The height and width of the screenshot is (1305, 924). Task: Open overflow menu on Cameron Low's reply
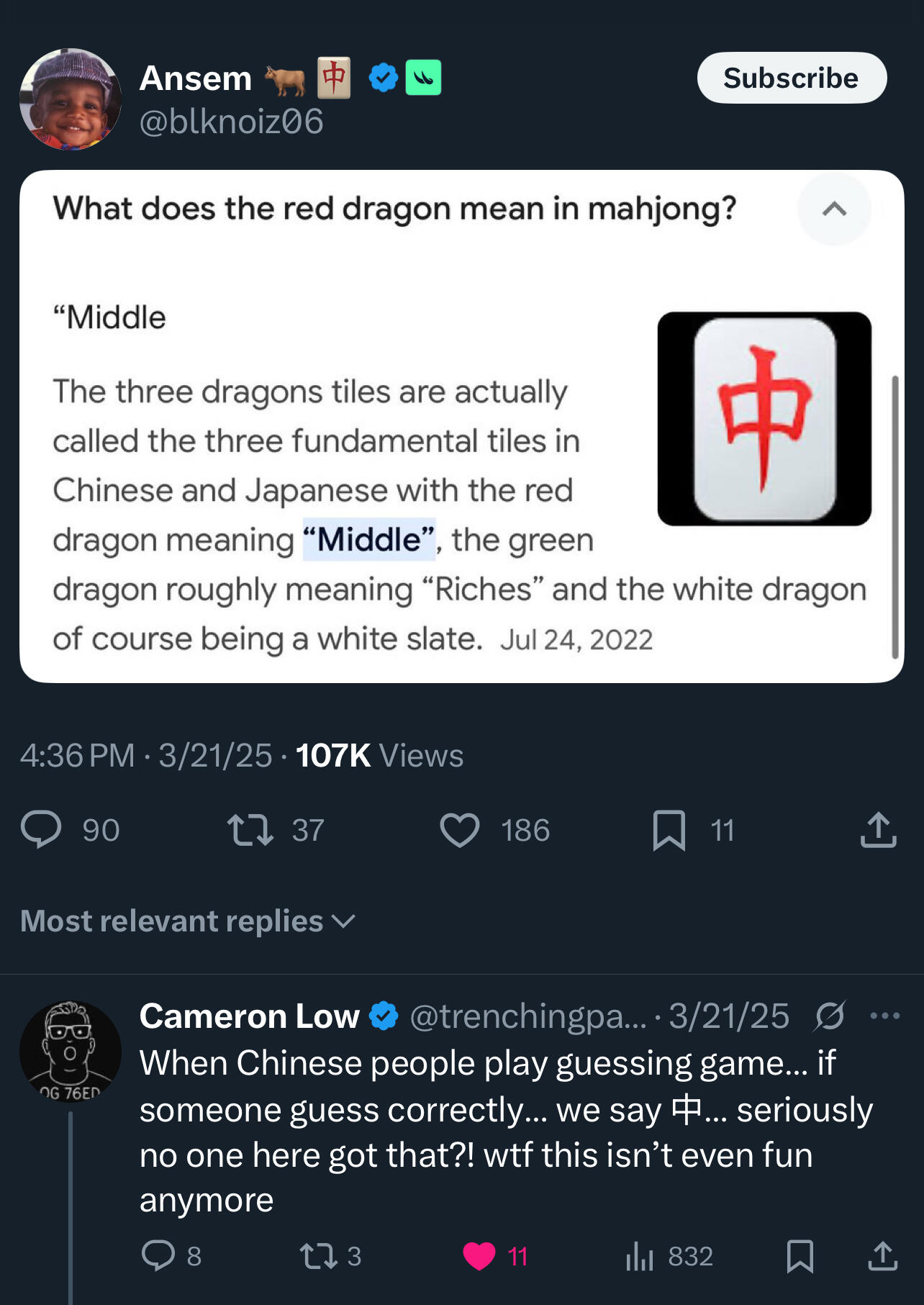[x=884, y=1016]
